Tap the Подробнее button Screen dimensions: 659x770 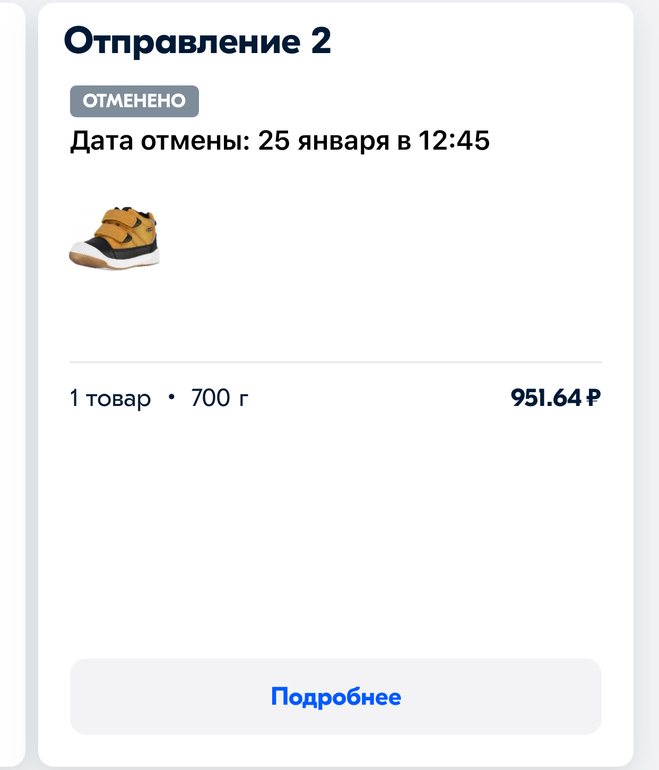[x=335, y=697]
